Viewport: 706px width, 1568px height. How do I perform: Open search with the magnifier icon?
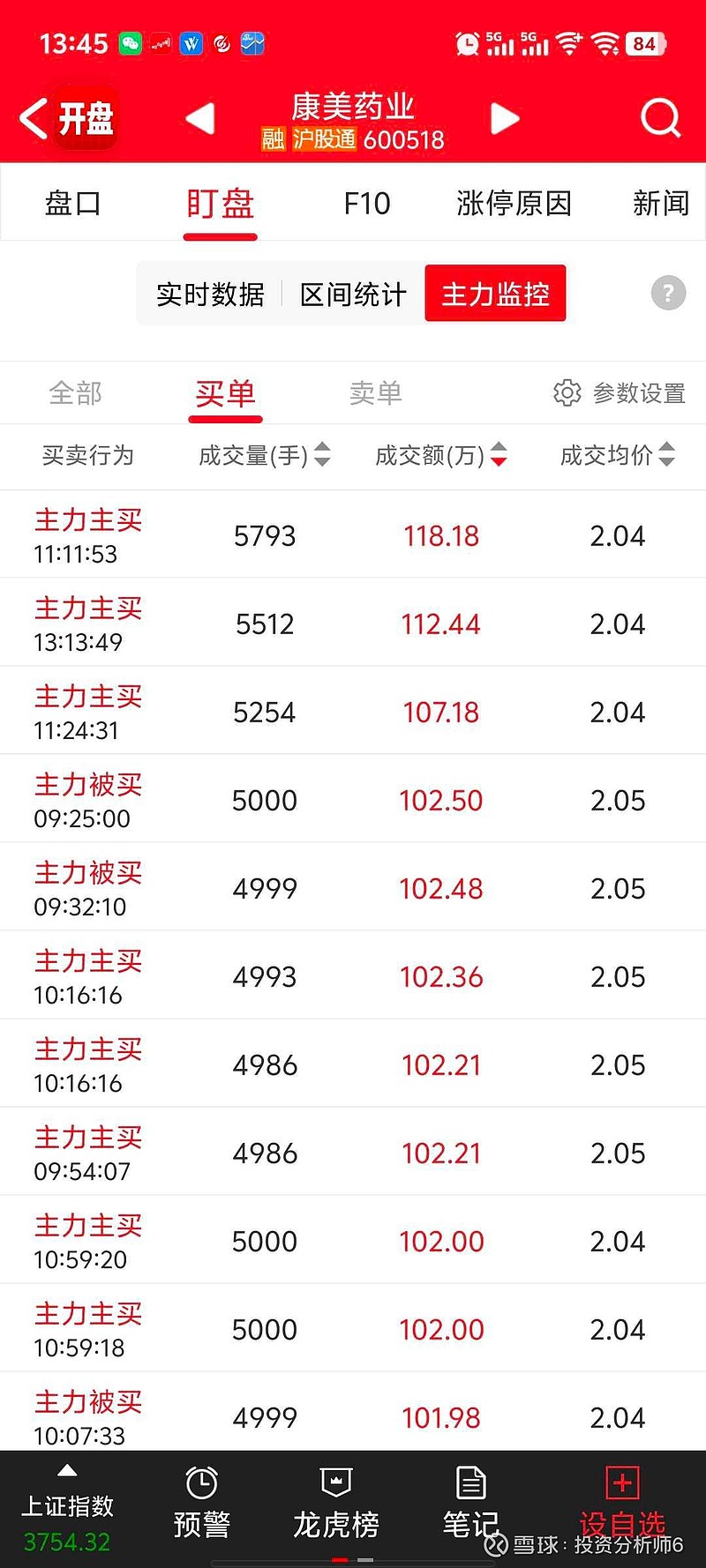tap(660, 118)
